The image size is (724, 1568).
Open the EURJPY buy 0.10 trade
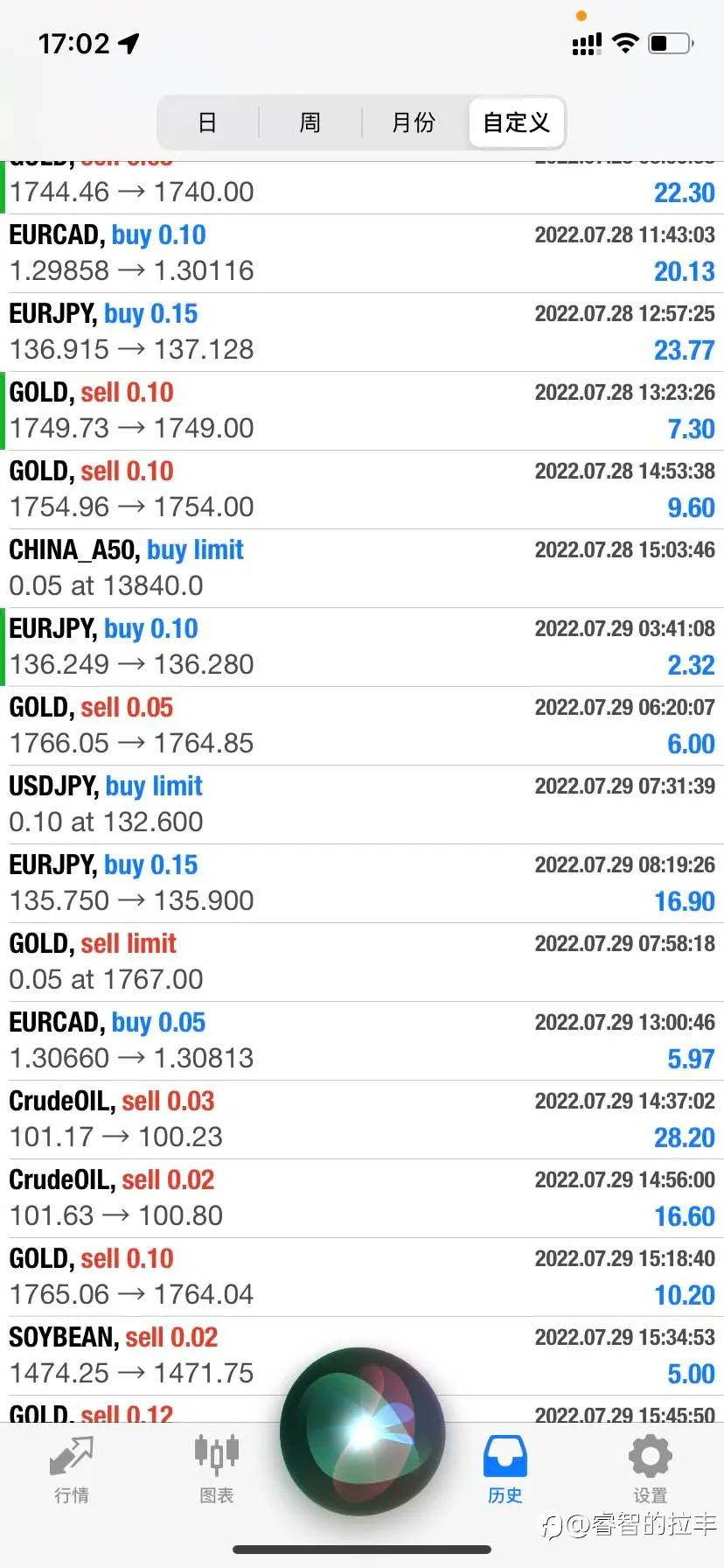[x=362, y=647]
